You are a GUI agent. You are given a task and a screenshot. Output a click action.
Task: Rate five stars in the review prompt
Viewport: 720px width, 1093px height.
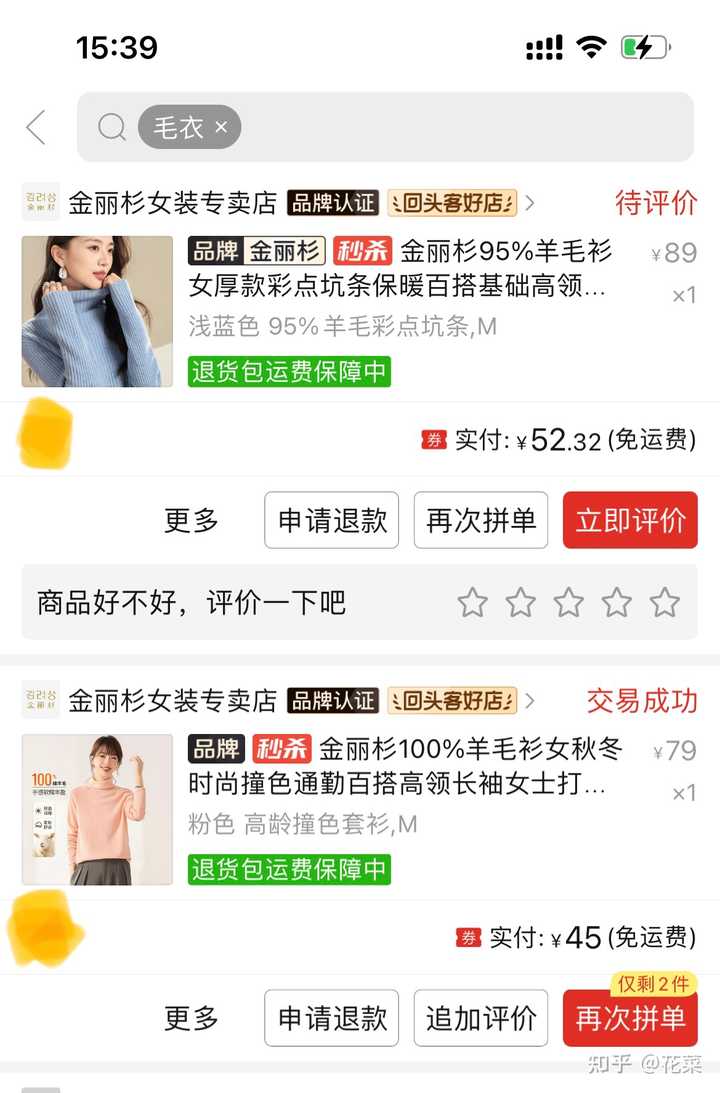click(664, 602)
